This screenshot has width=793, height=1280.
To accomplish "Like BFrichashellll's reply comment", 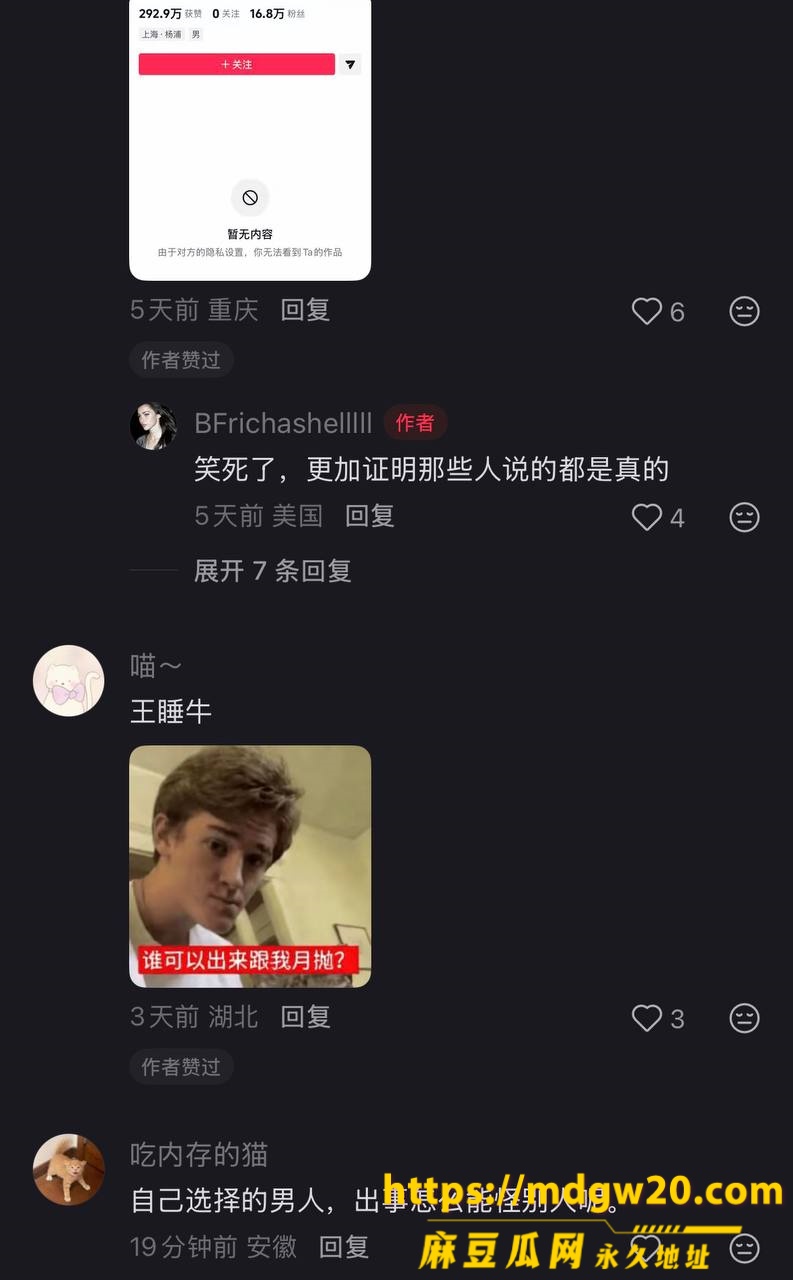I will [647, 517].
